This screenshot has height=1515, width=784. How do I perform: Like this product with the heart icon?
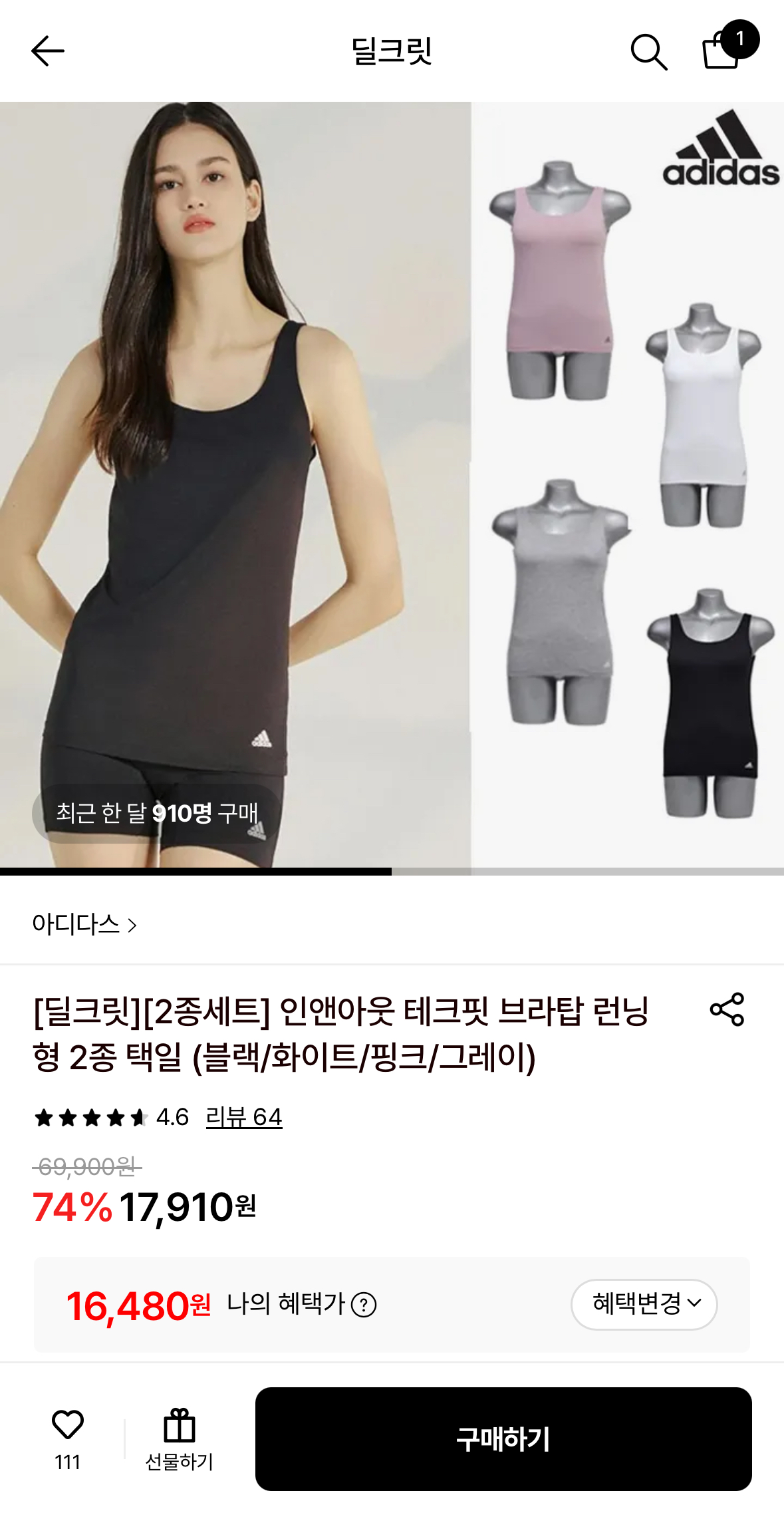click(68, 1425)
